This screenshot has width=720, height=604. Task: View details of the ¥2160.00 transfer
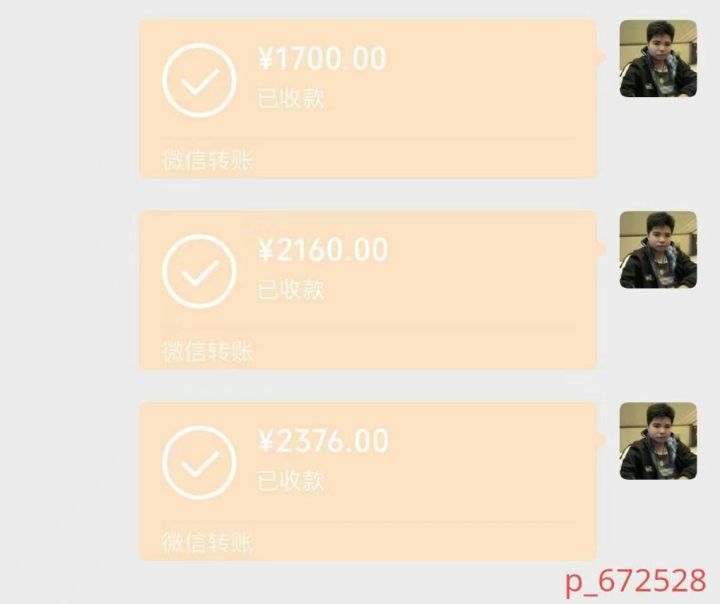coord(368,289)
